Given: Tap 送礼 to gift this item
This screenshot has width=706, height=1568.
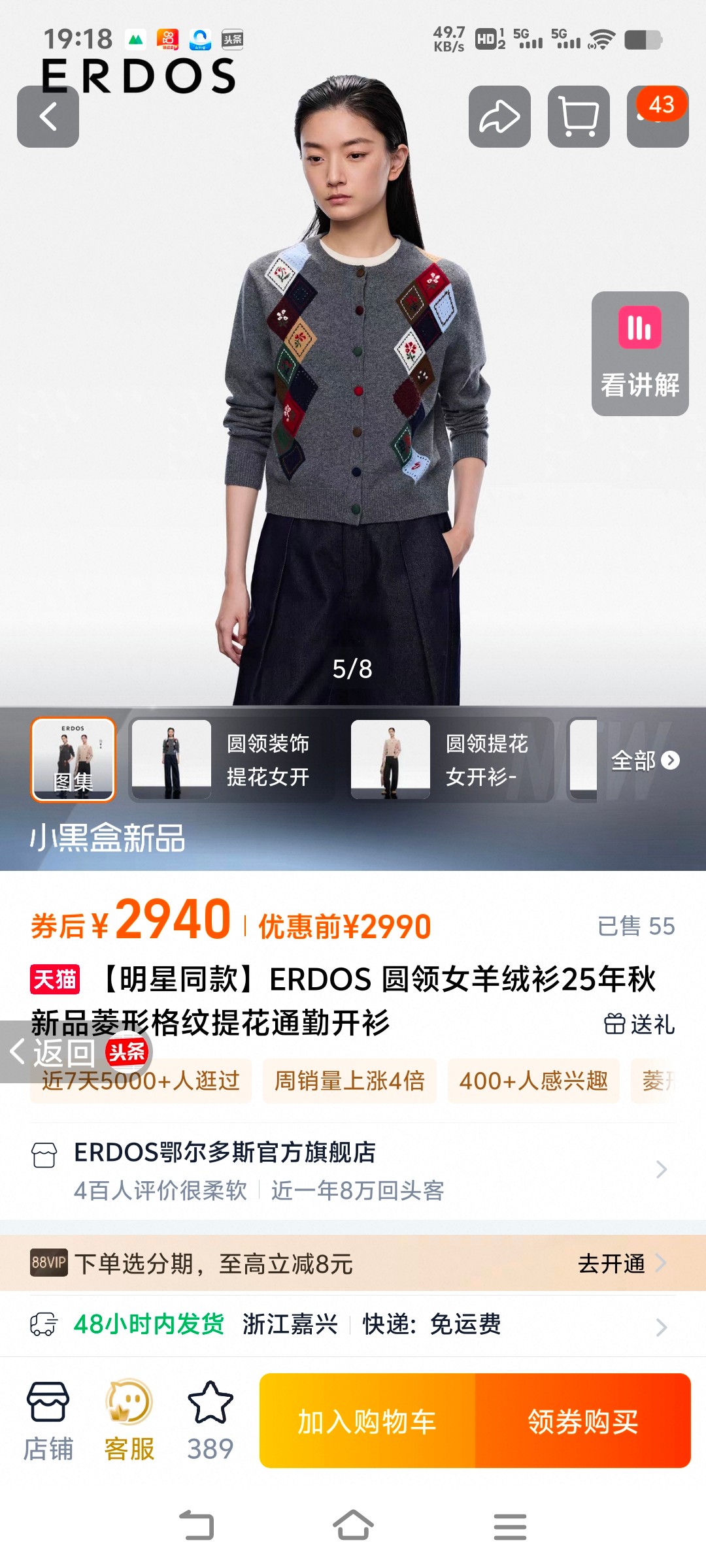Looking at the screenshot, I should (x=639, y=1024).
